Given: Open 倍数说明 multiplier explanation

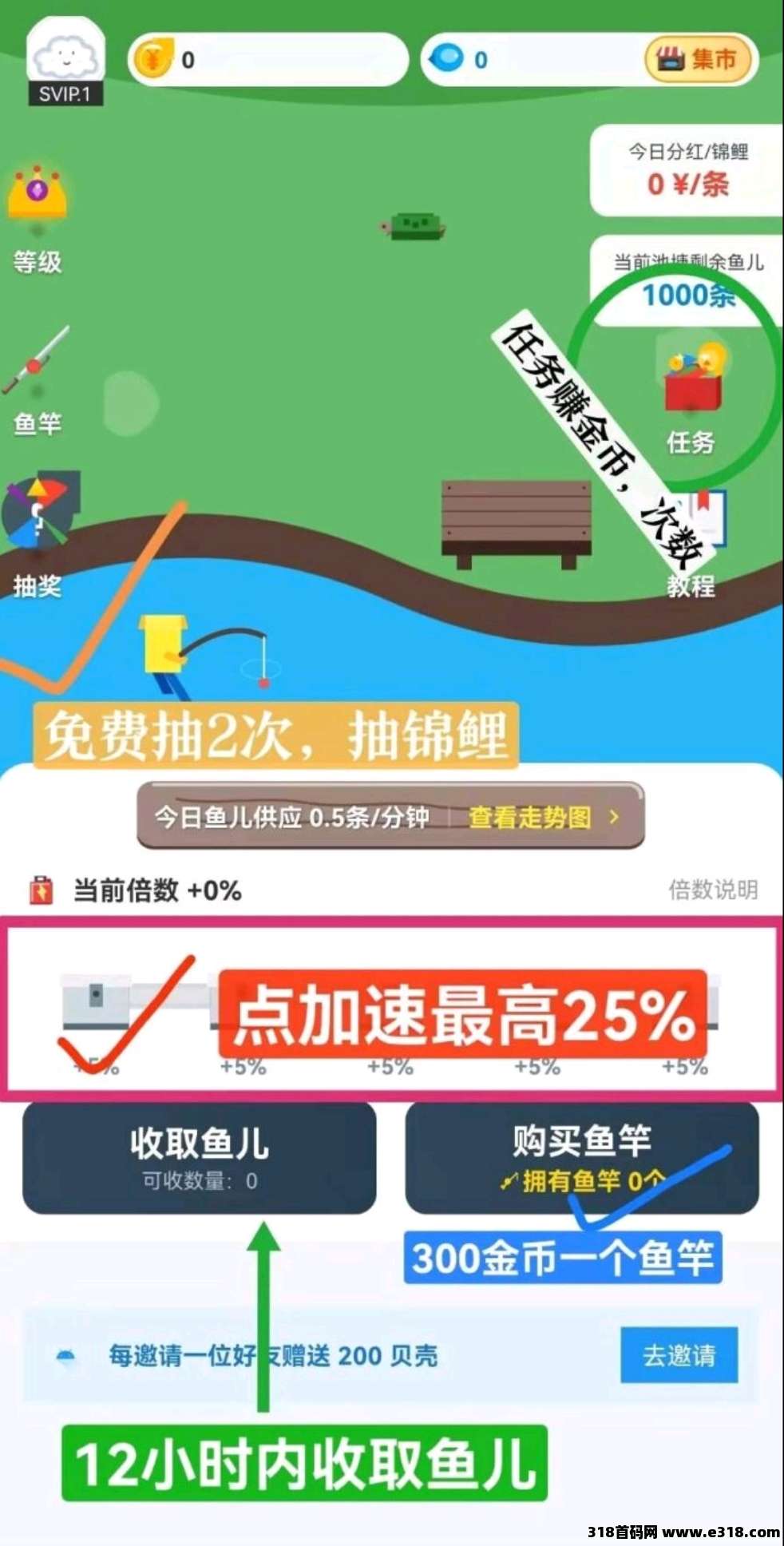Looking at the screenshot, I should (x=713, y=890).
